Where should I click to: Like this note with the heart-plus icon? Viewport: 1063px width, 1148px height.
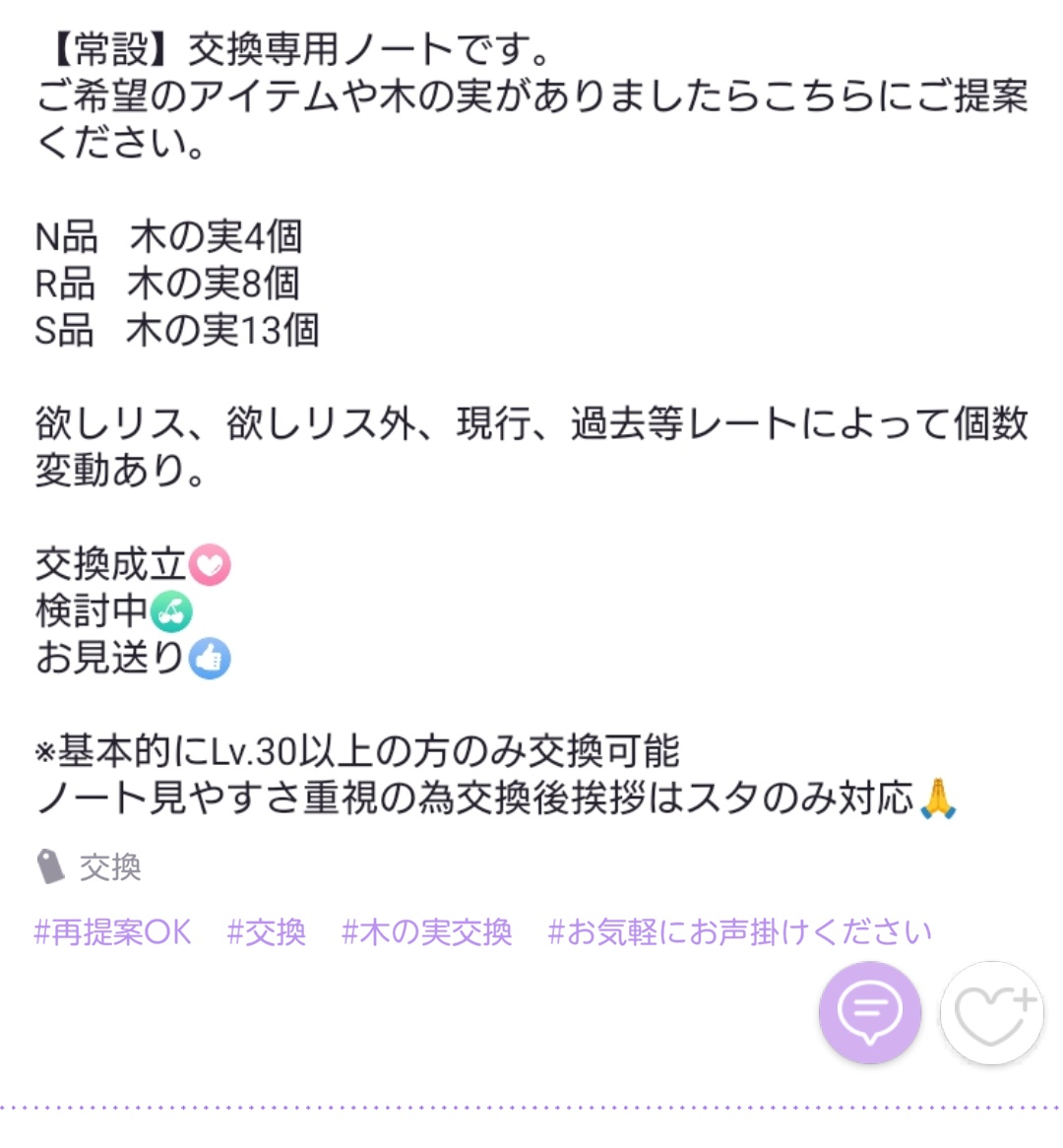991,1013
